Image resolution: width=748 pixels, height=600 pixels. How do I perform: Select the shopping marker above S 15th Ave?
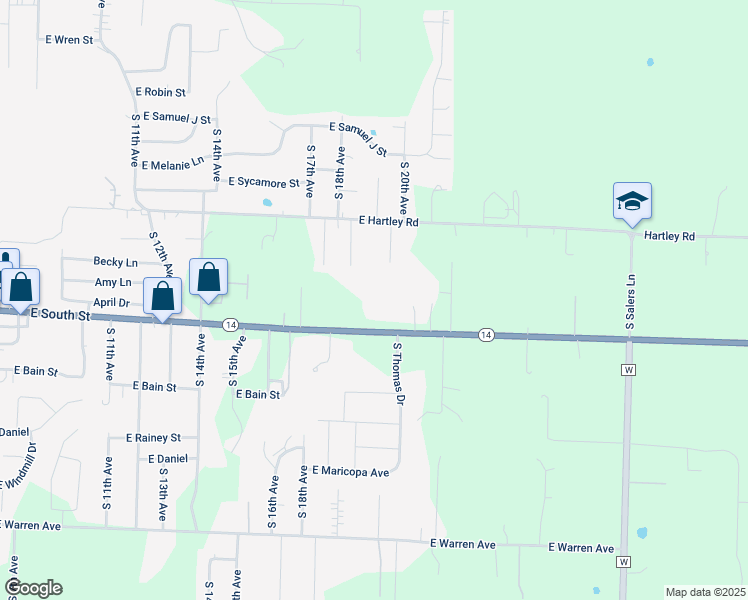pos(208,279)
